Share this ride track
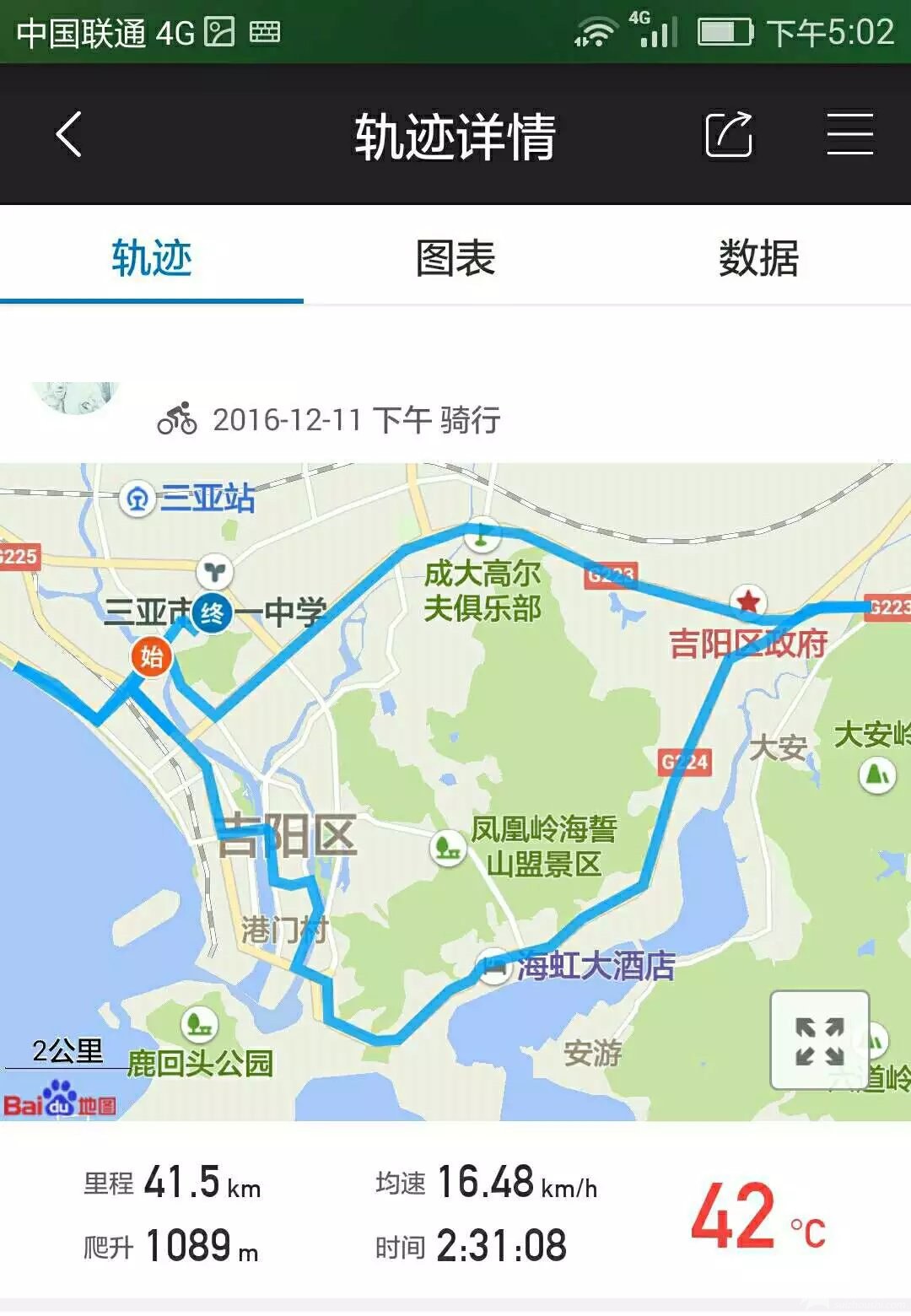 [728, 135]
